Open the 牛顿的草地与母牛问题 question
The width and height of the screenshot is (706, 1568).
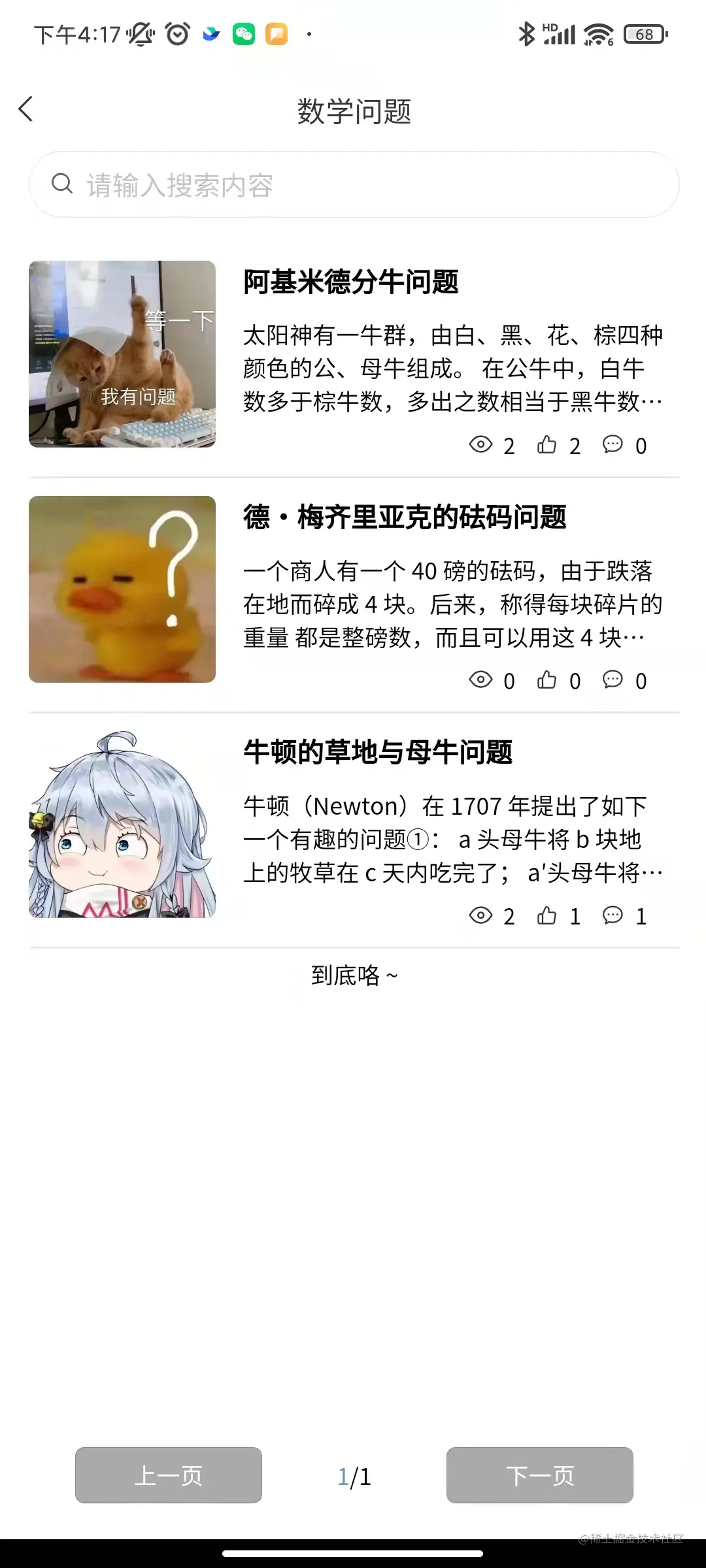coord(378,753)
